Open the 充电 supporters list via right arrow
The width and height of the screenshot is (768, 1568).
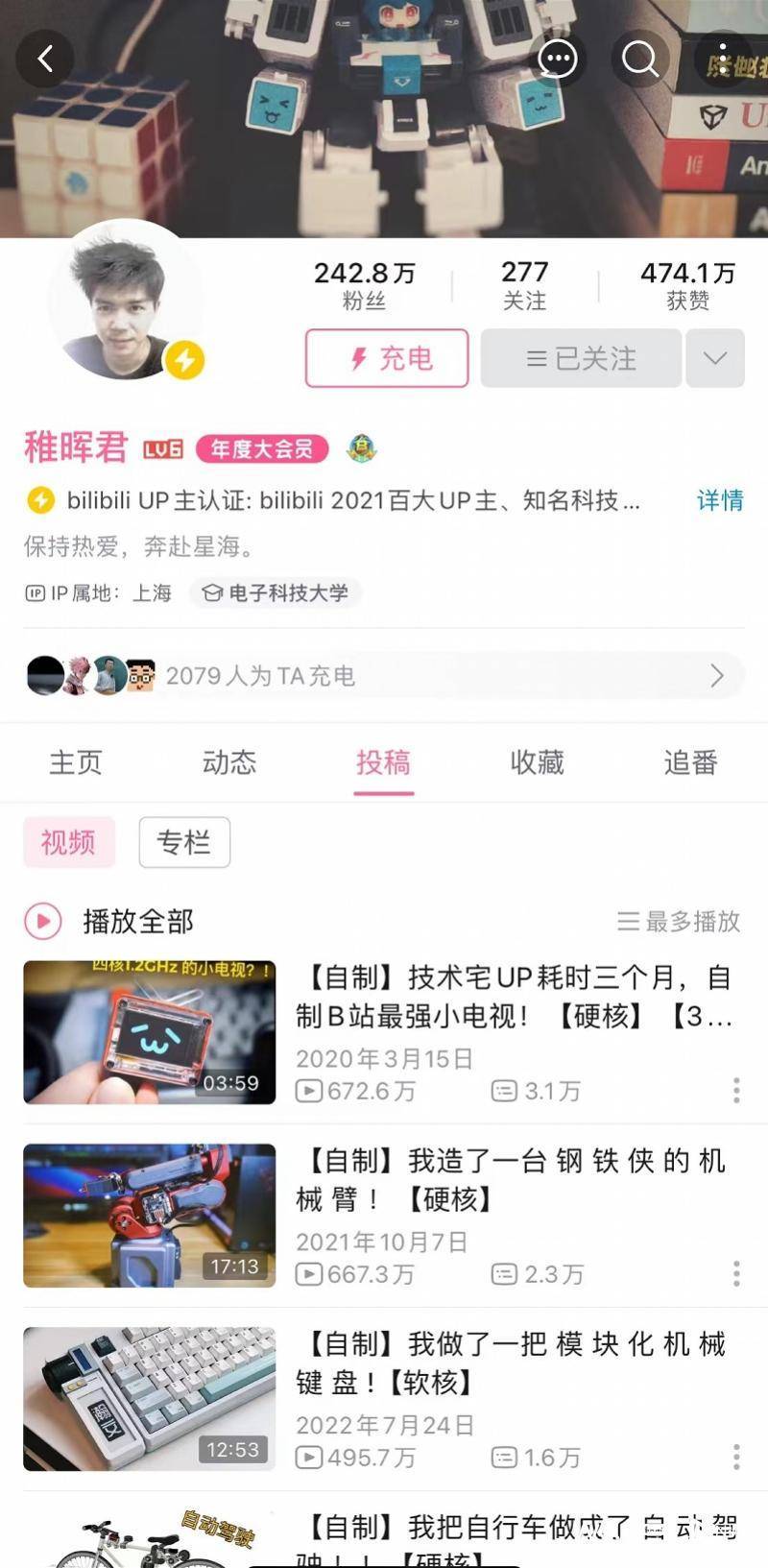(716, 676)
